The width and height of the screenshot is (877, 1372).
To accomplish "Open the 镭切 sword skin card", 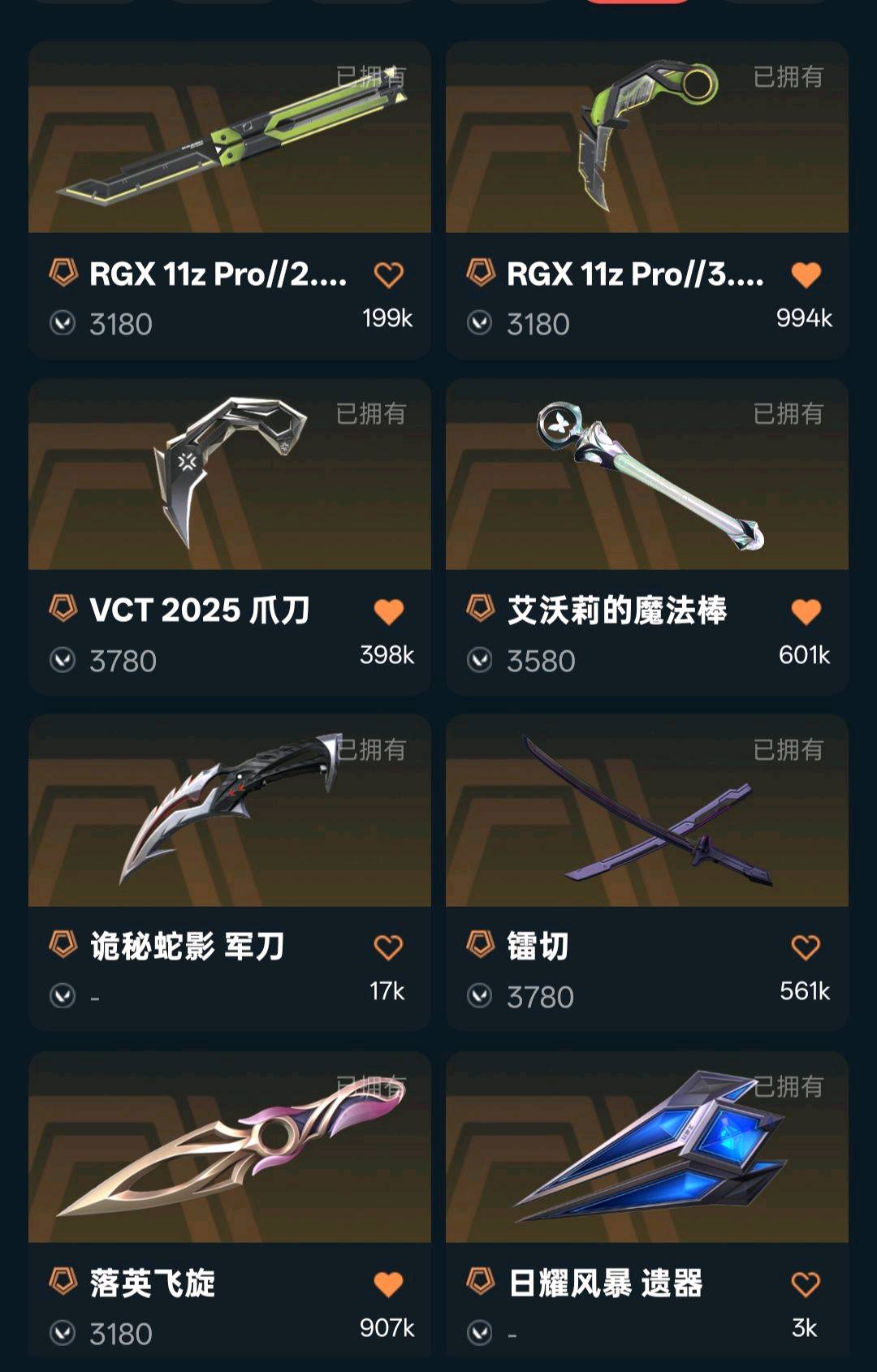I will pos(646,812).
